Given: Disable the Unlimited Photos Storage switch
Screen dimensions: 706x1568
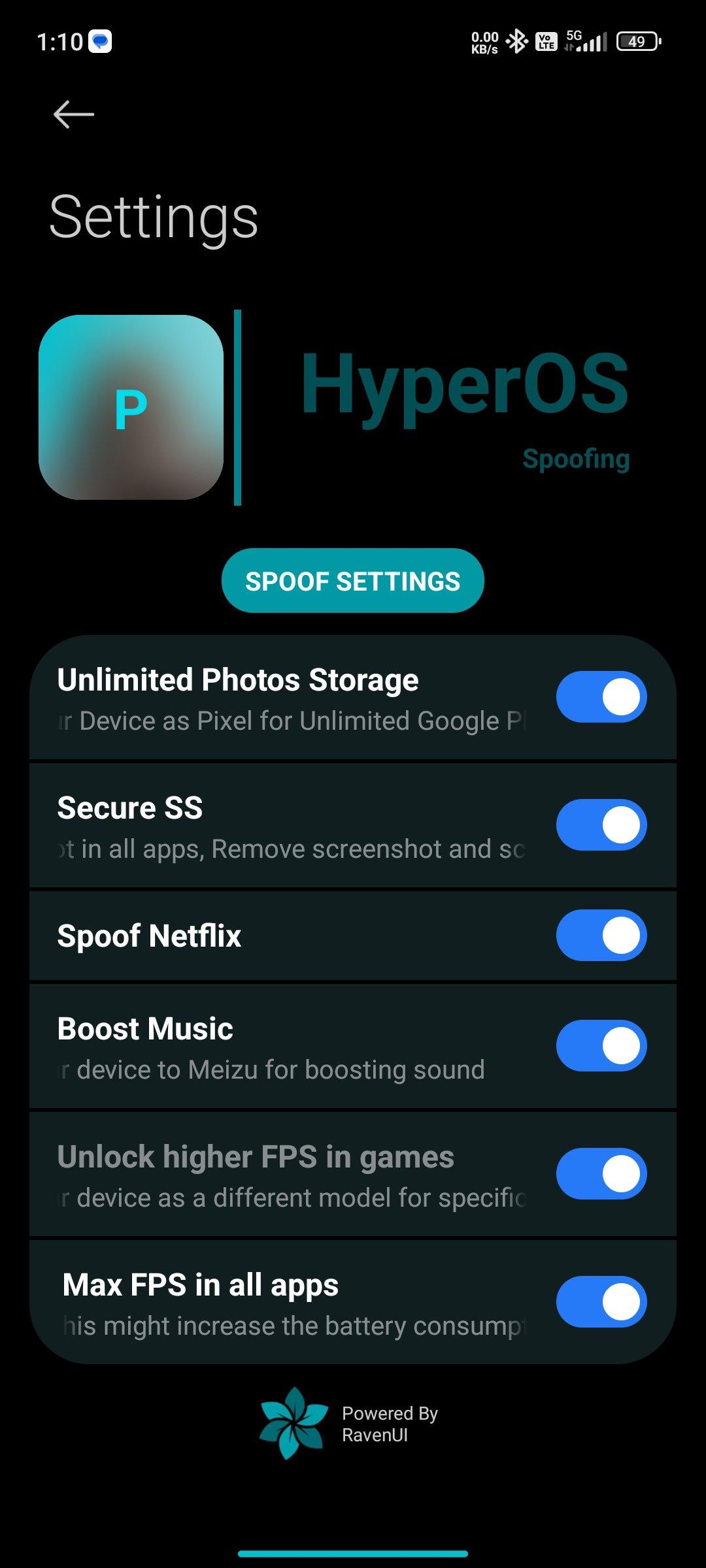Looking at the screenshot, I should tap(601, 697).
